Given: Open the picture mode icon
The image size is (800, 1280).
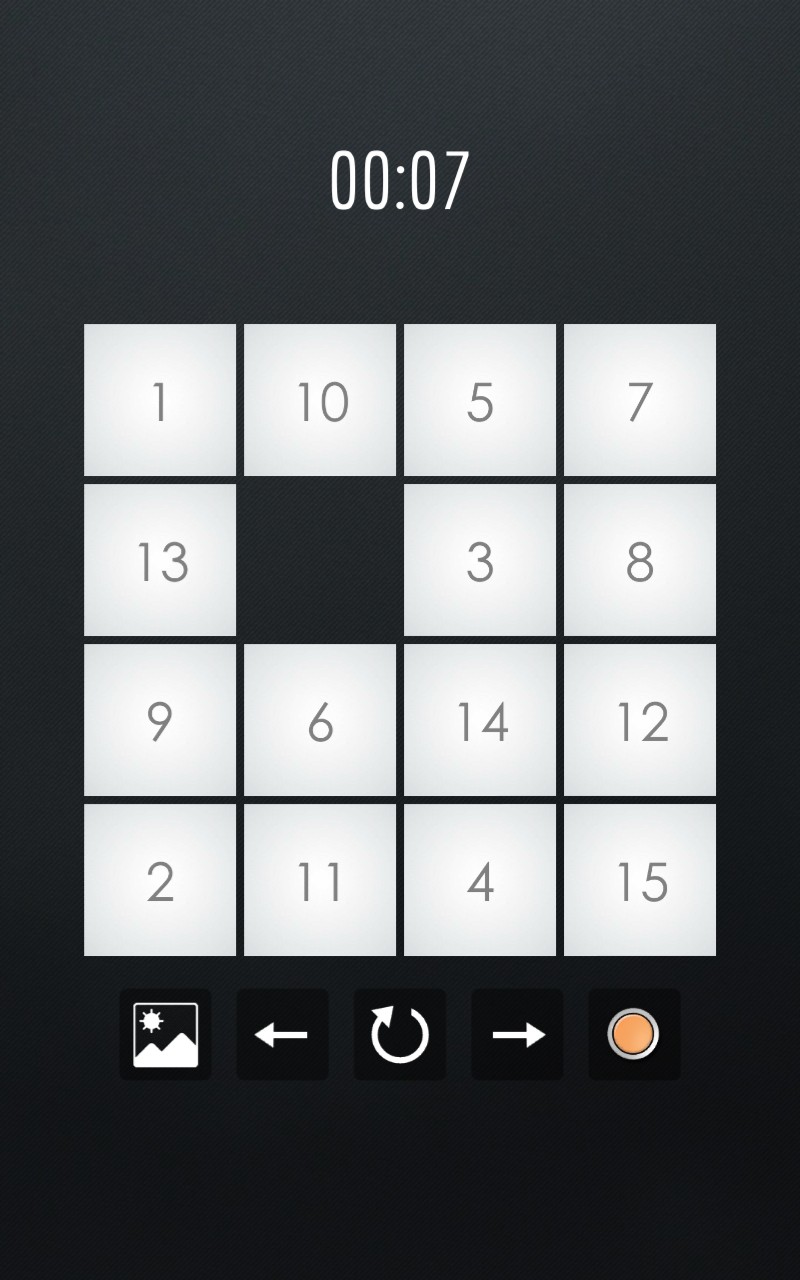Looking at the screenshot, I should [x=165, y=1034].
